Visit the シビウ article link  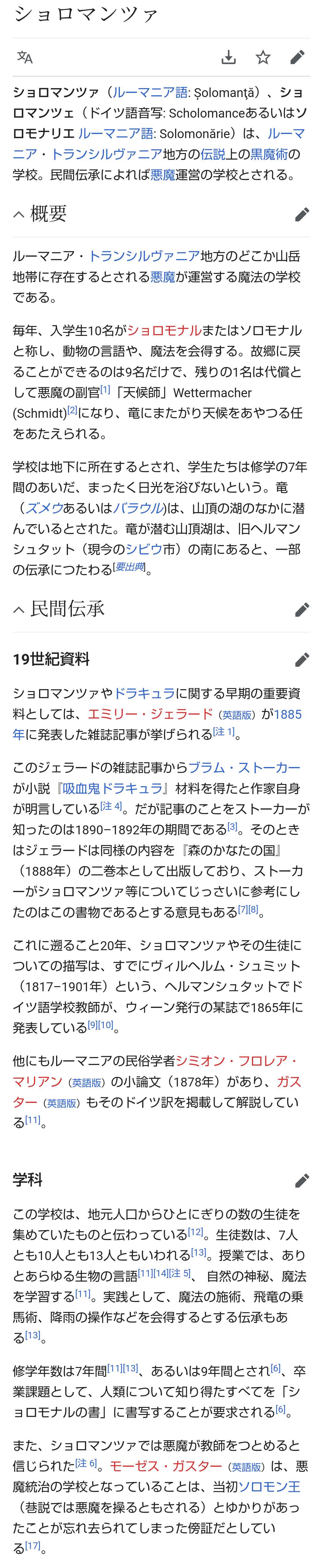tap(143, 549)
